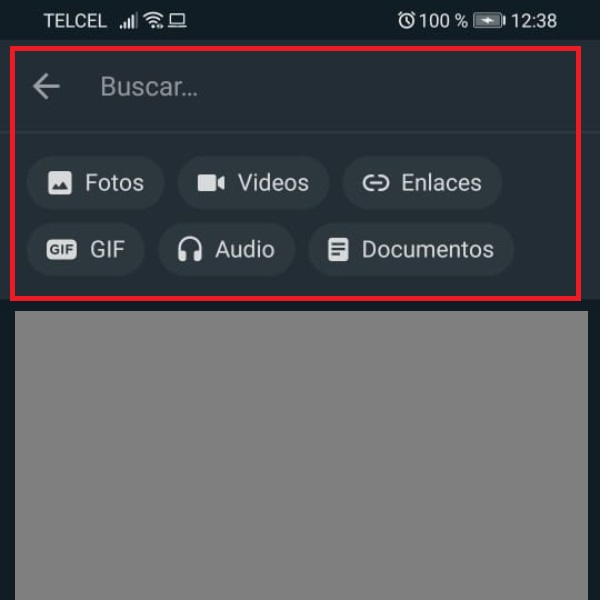Filter search by Audio
The image size is (600, 600).
(x=226, y=249)
